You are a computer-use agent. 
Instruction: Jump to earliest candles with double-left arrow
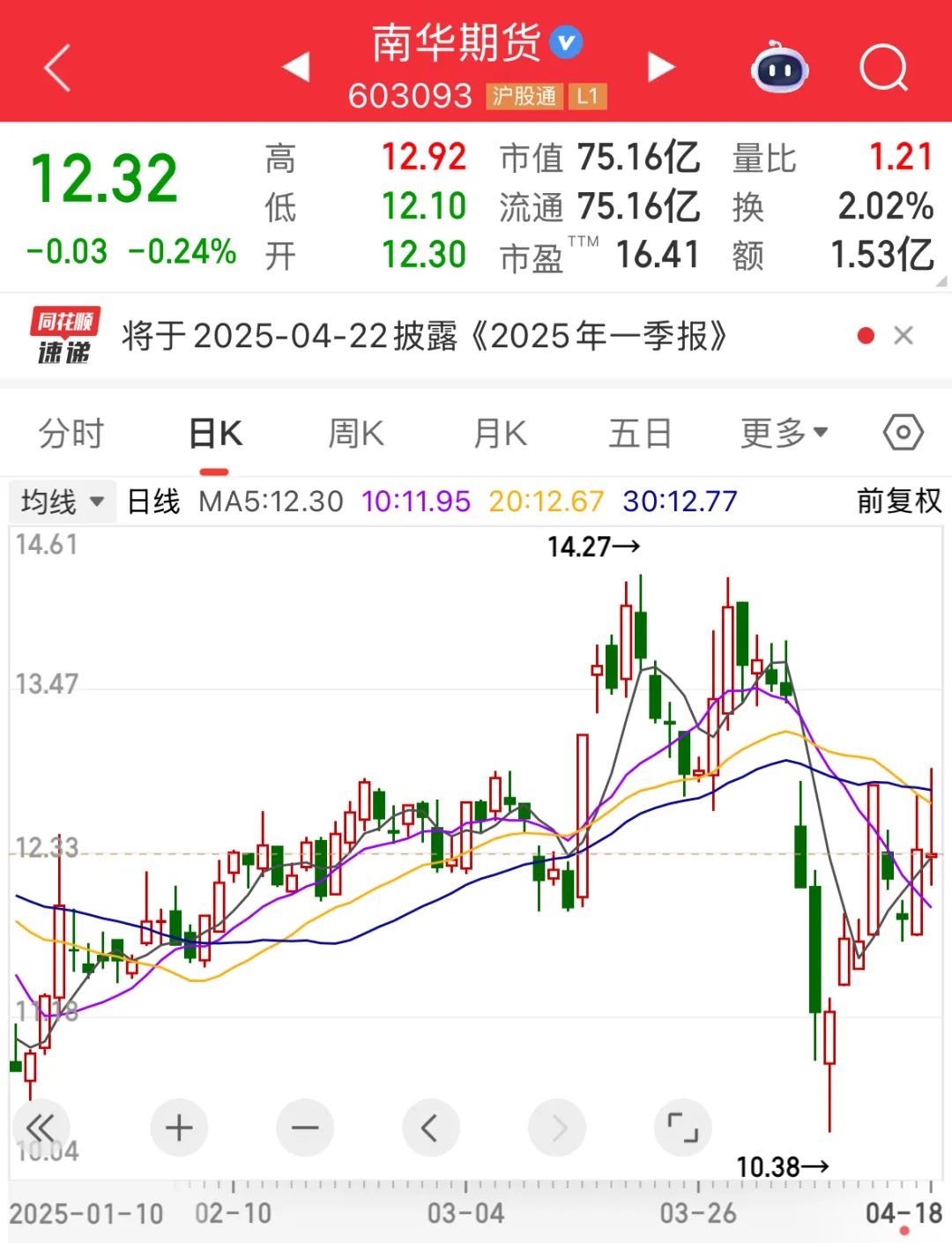41,1127
